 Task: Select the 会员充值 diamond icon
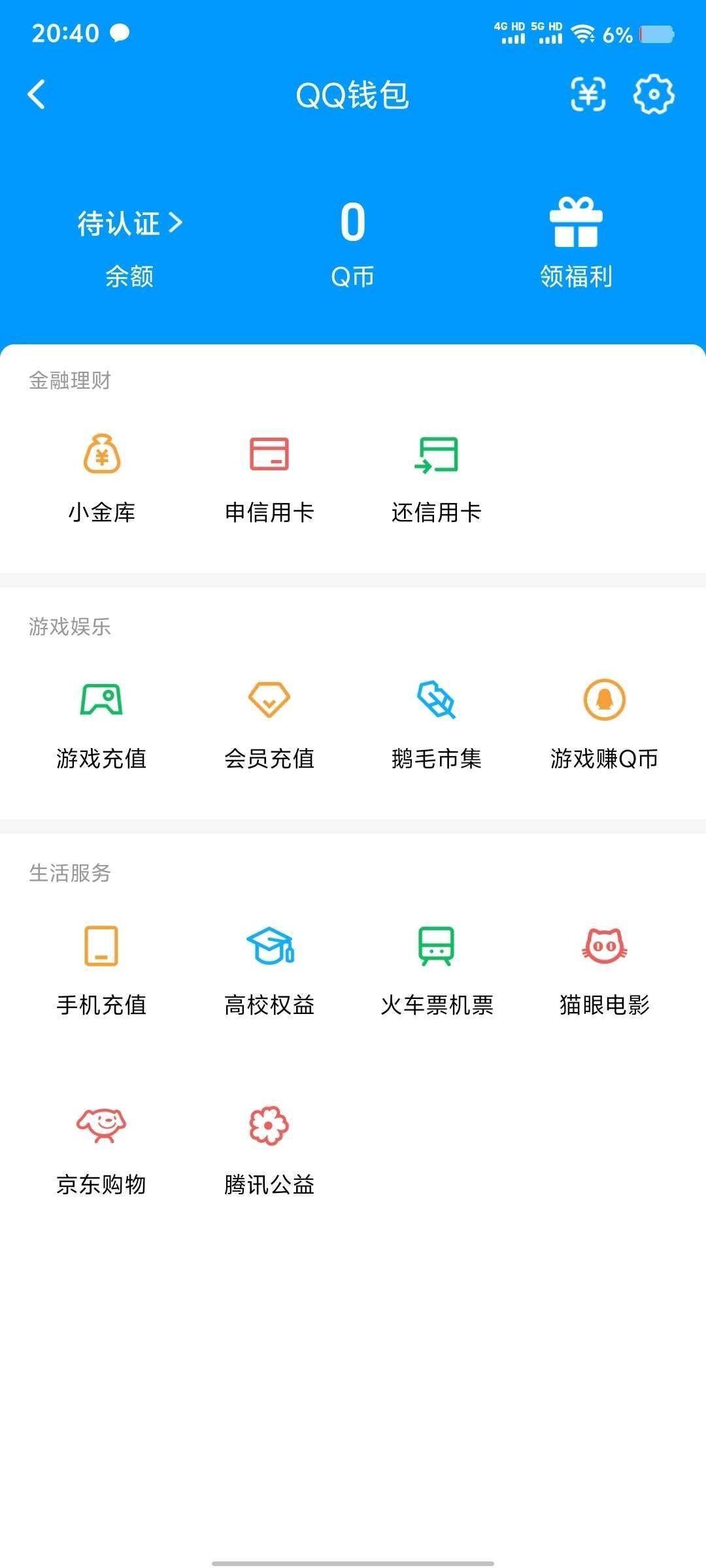[x=270, y=704]
